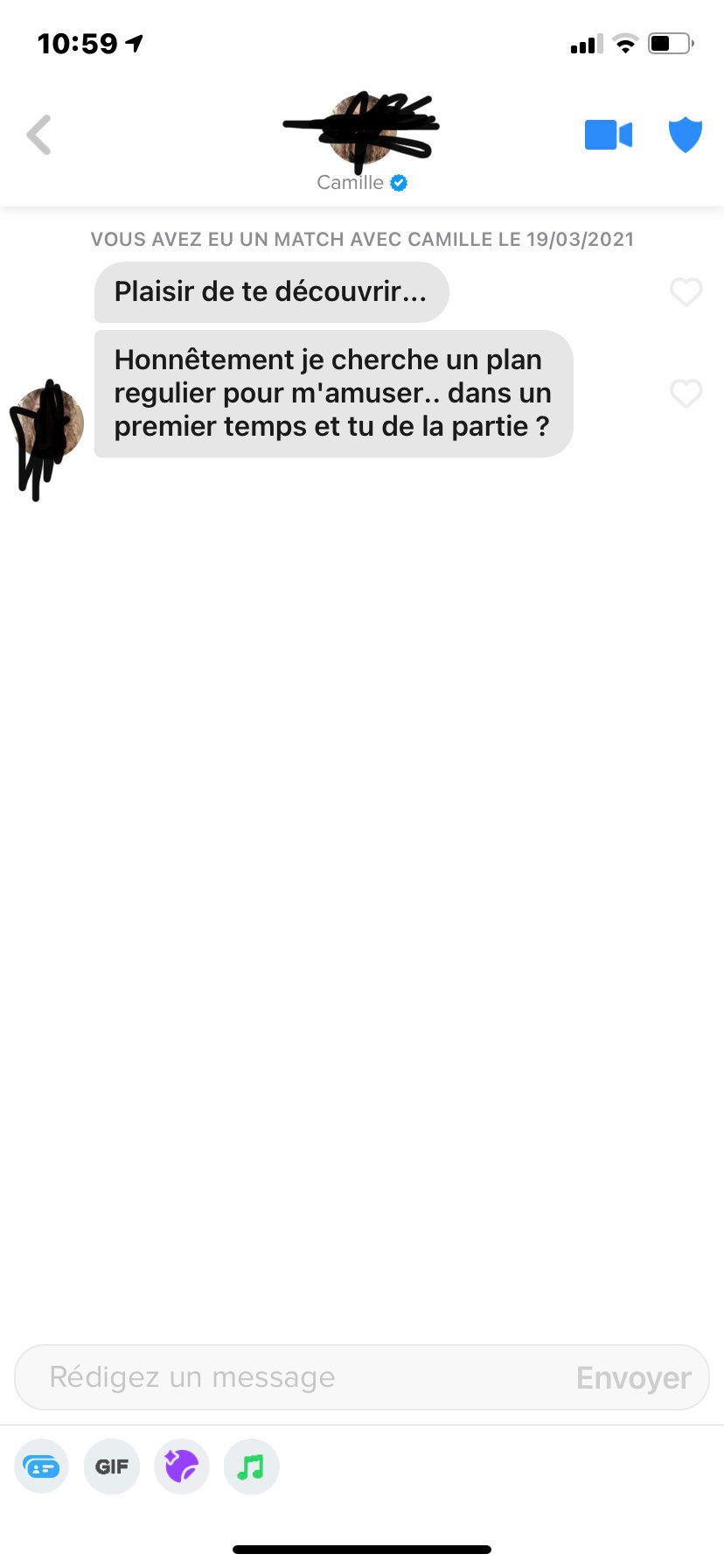Like the message starting with "Honnêtement je cherche"
Screen dimensions: 724x1568
(x=686, y=394)
